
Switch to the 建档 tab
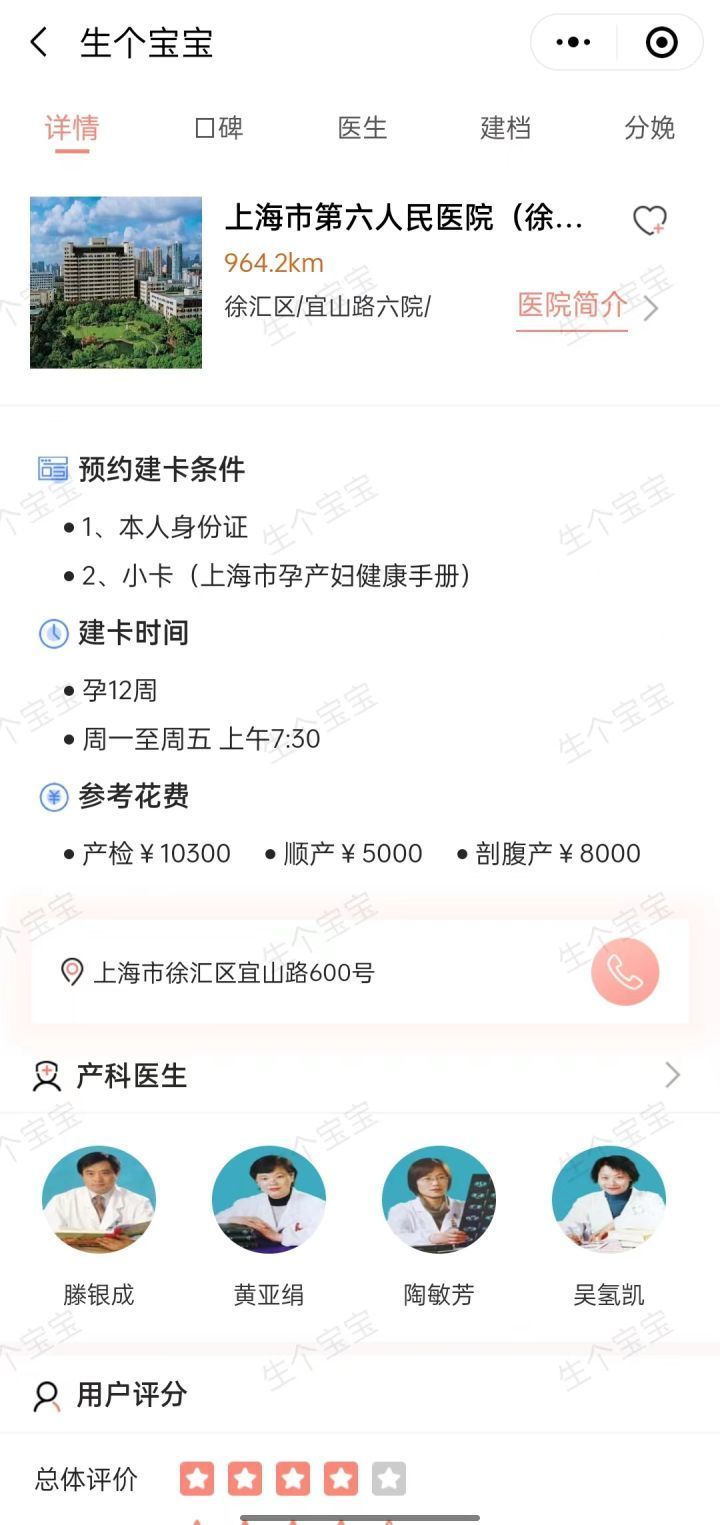point(505,128)
